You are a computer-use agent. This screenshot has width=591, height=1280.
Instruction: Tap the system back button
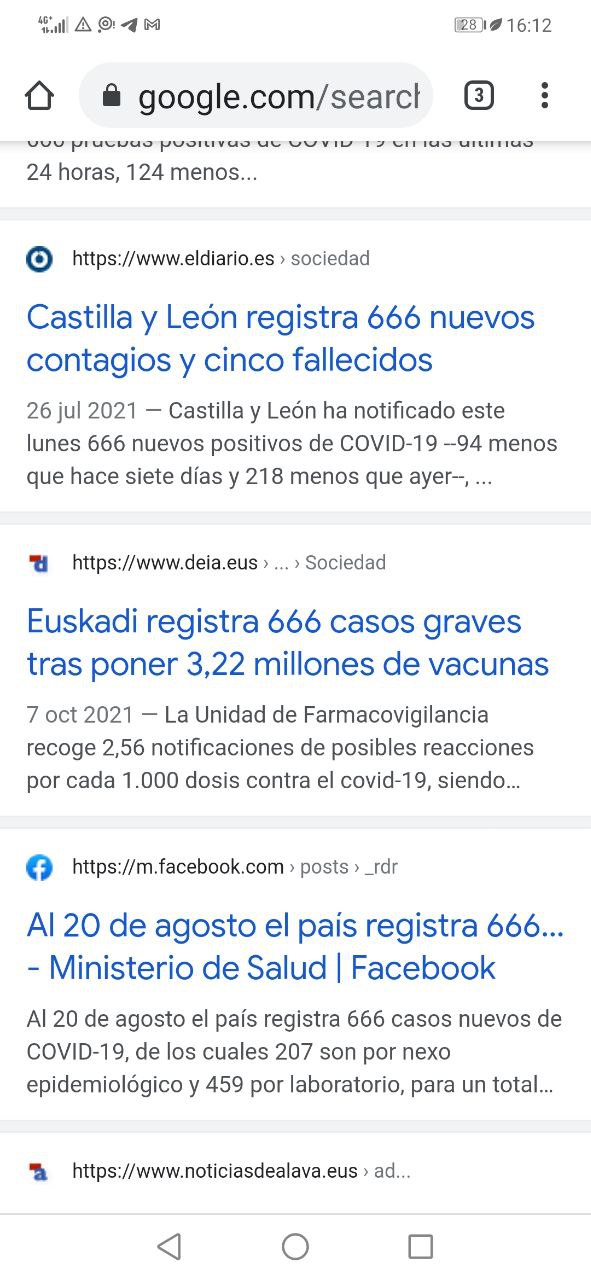coord(169,1246)
